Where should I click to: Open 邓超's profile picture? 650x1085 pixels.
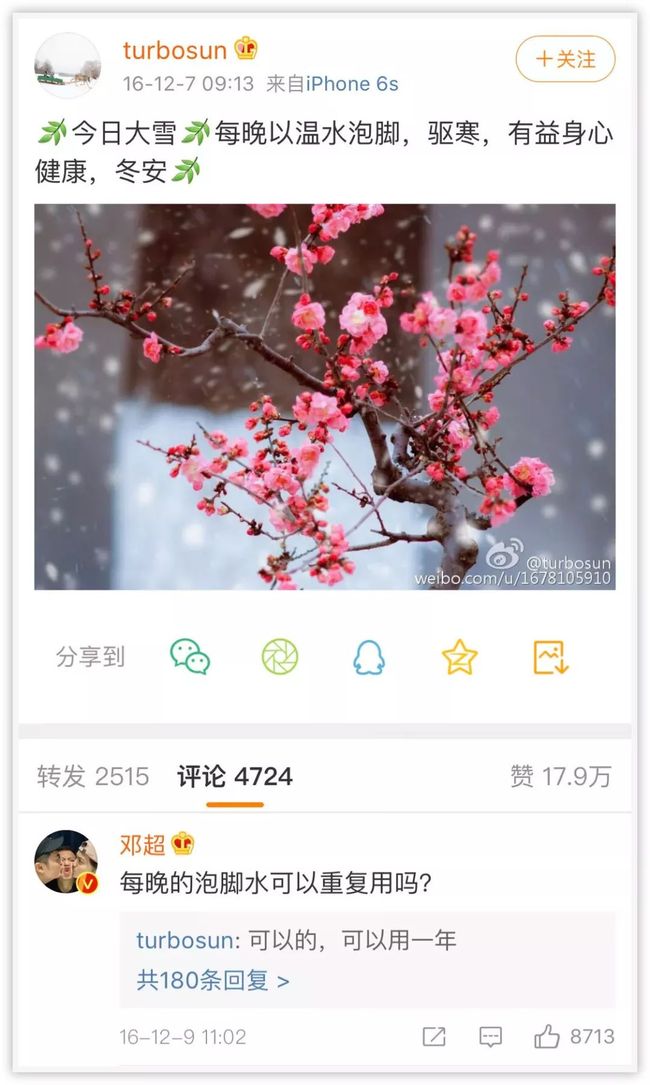click(x=66, y=861)
